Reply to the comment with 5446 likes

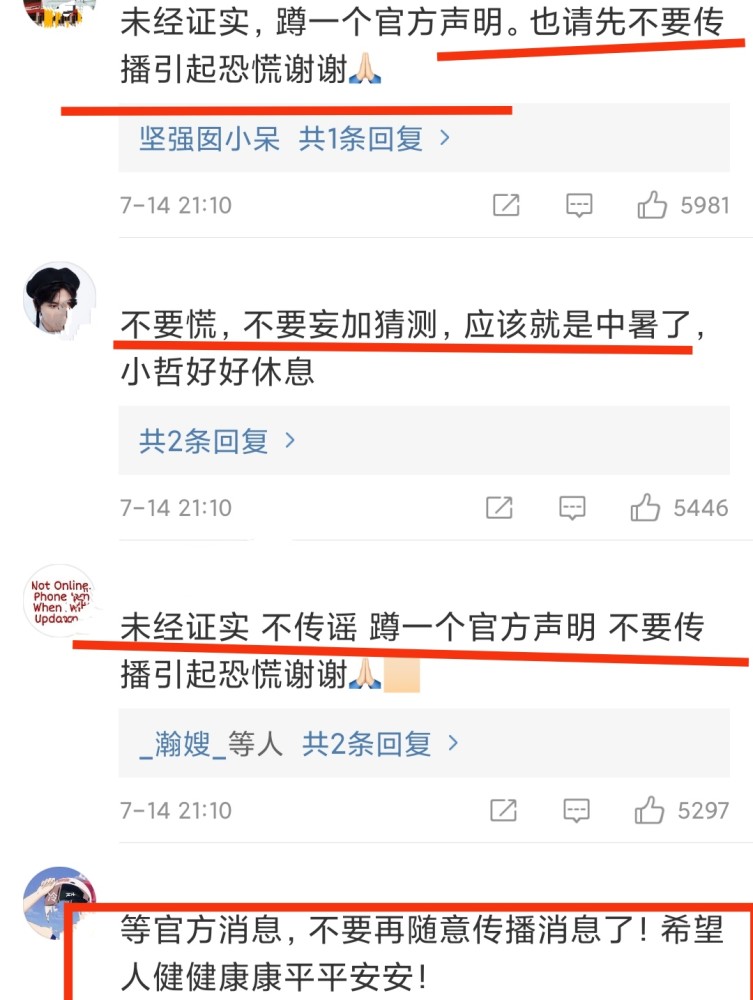(x=572, y=508)
